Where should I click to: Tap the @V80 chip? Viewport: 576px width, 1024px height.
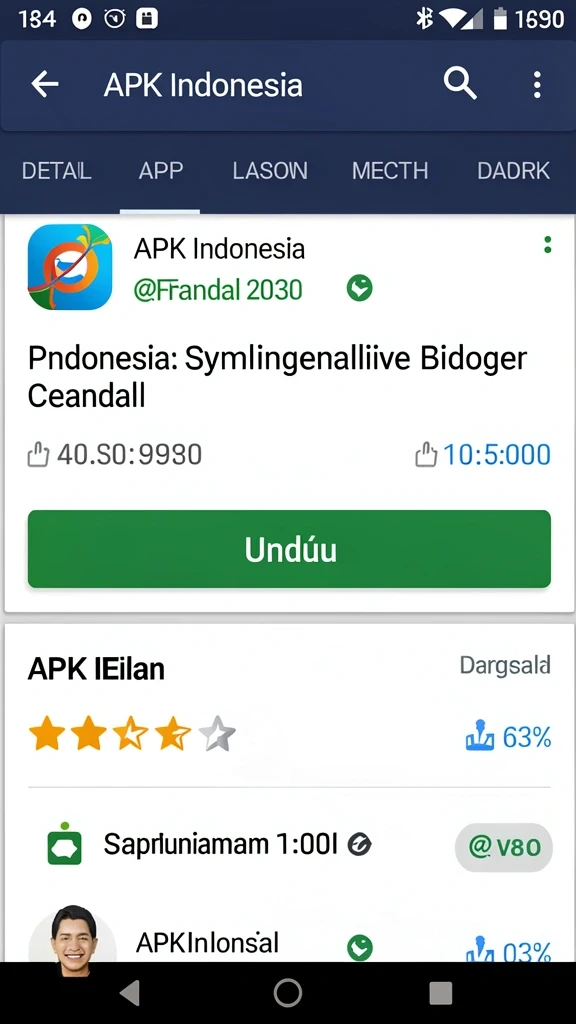pyautogui.click(x=504, y=847)
